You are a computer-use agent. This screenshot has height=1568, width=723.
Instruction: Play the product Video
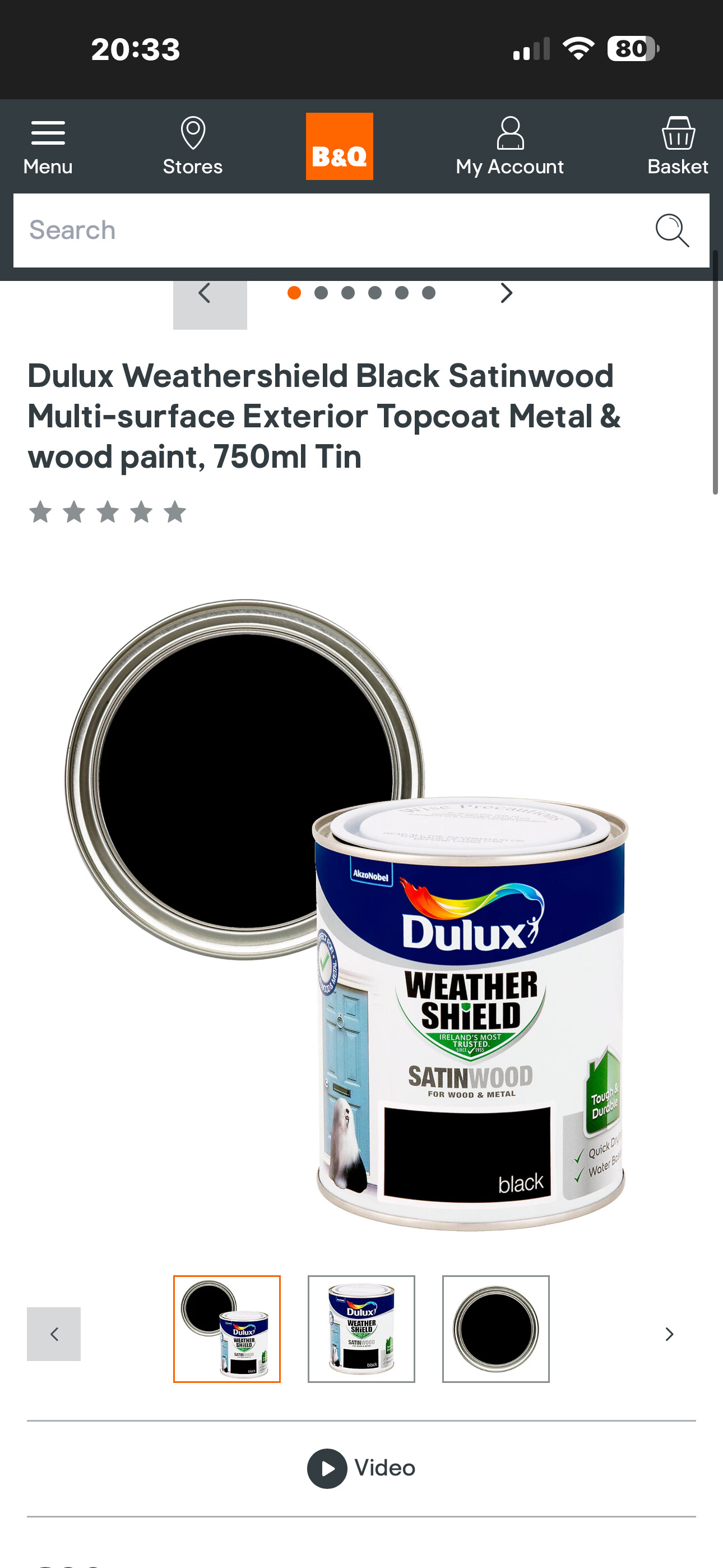click(361, 1468)
